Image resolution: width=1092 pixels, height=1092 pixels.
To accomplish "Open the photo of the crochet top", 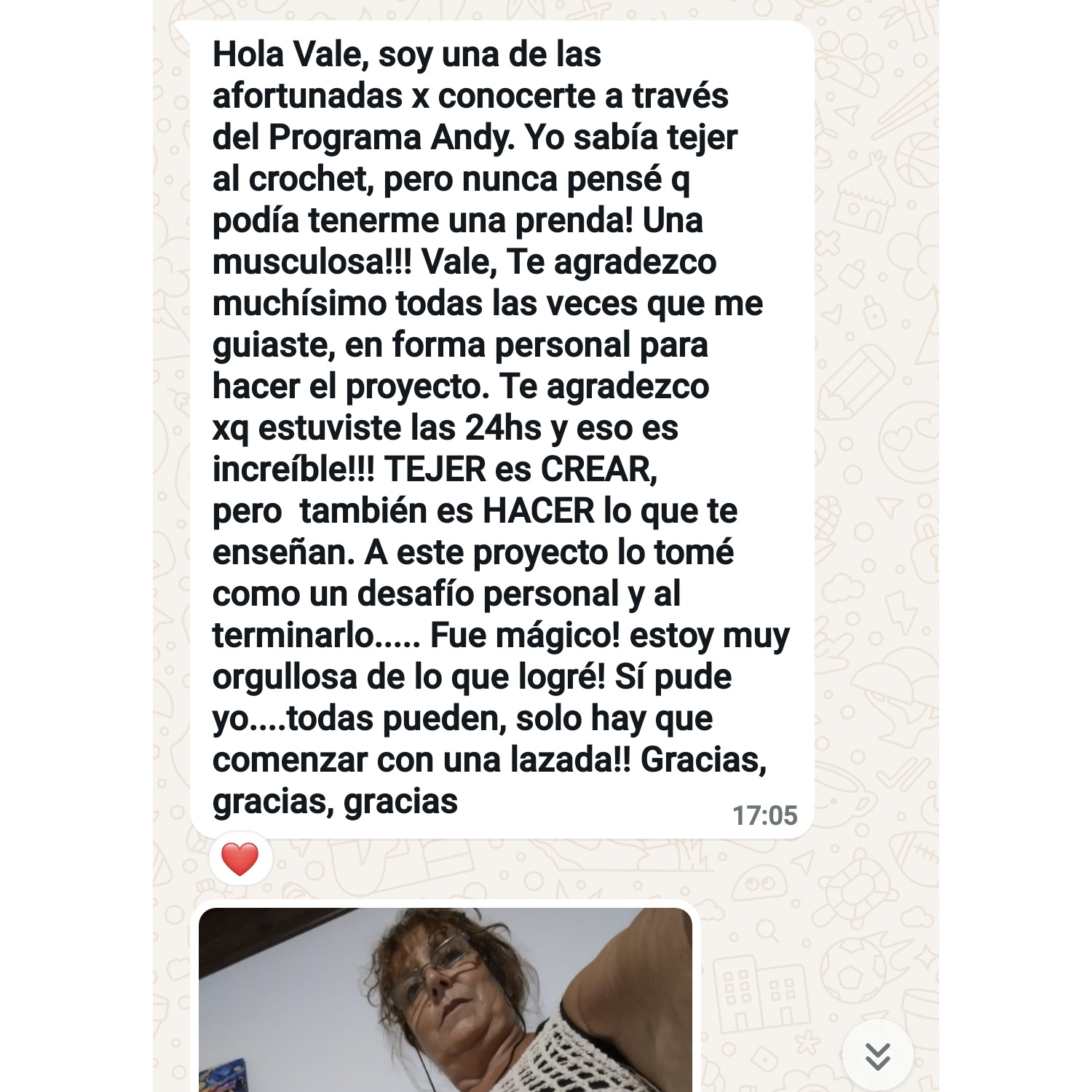I will click(x=445, y=1001).
